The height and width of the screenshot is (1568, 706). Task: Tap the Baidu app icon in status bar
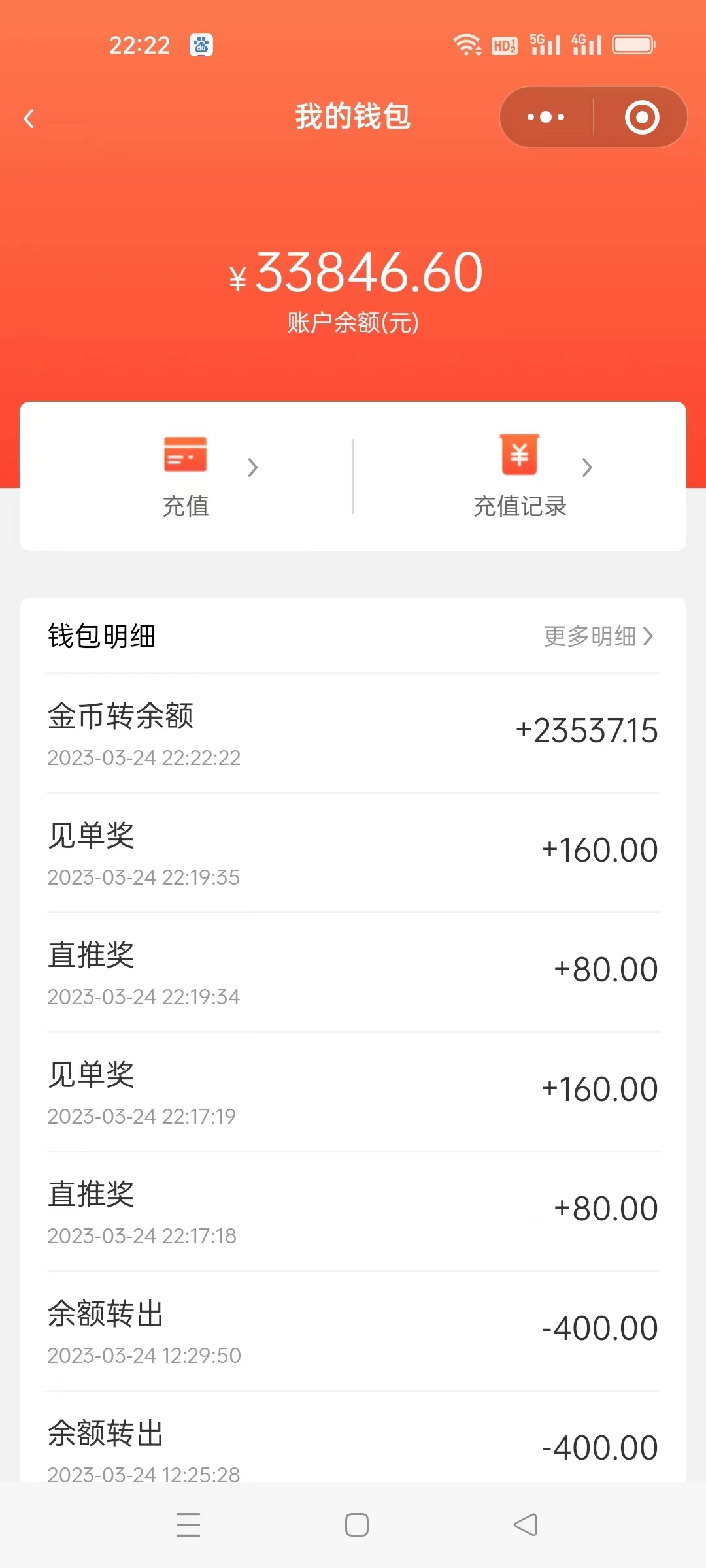point(201,44)
